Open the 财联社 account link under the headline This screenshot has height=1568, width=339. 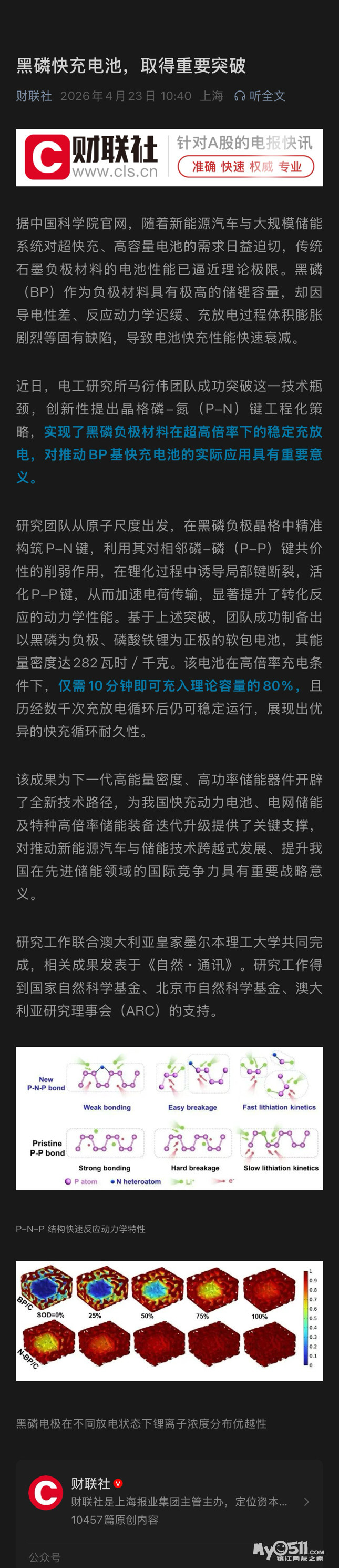click(x=34, y=96)
